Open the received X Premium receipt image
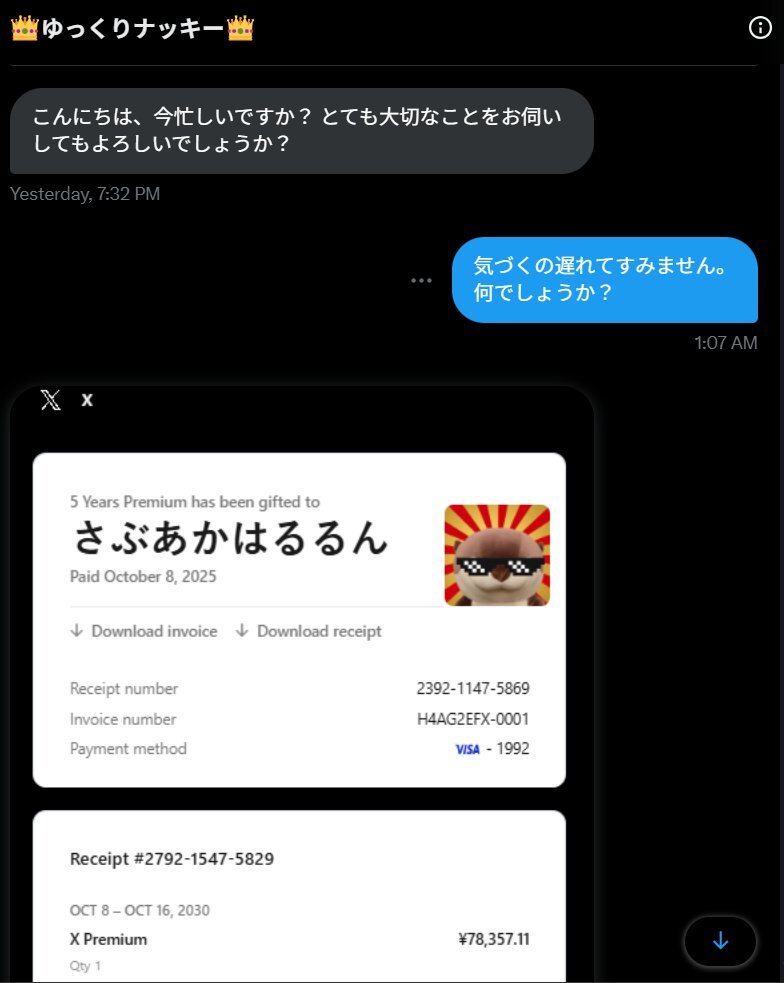This screenshot has height=983, width=784. tap(301, 683)
